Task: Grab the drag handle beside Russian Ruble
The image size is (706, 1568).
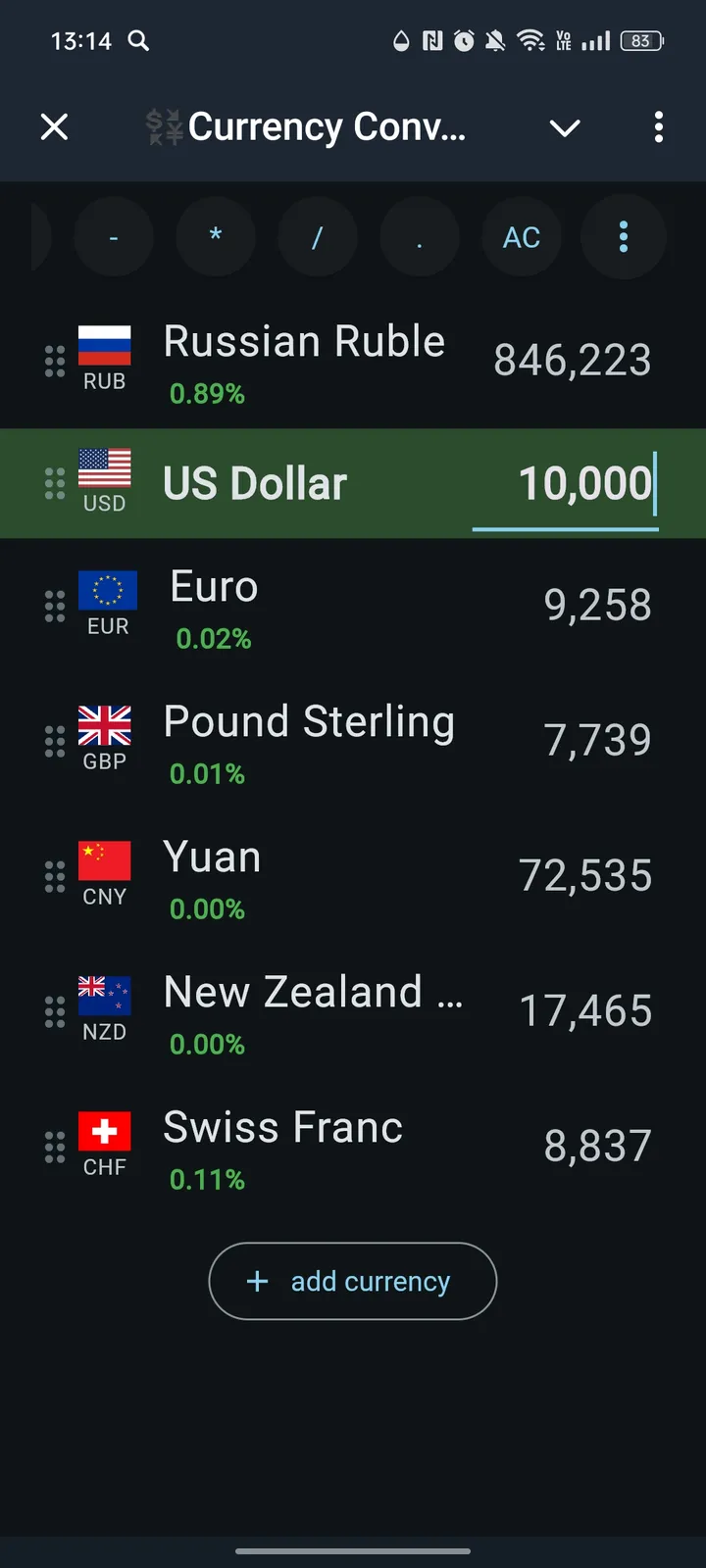Action: (55, 360)
